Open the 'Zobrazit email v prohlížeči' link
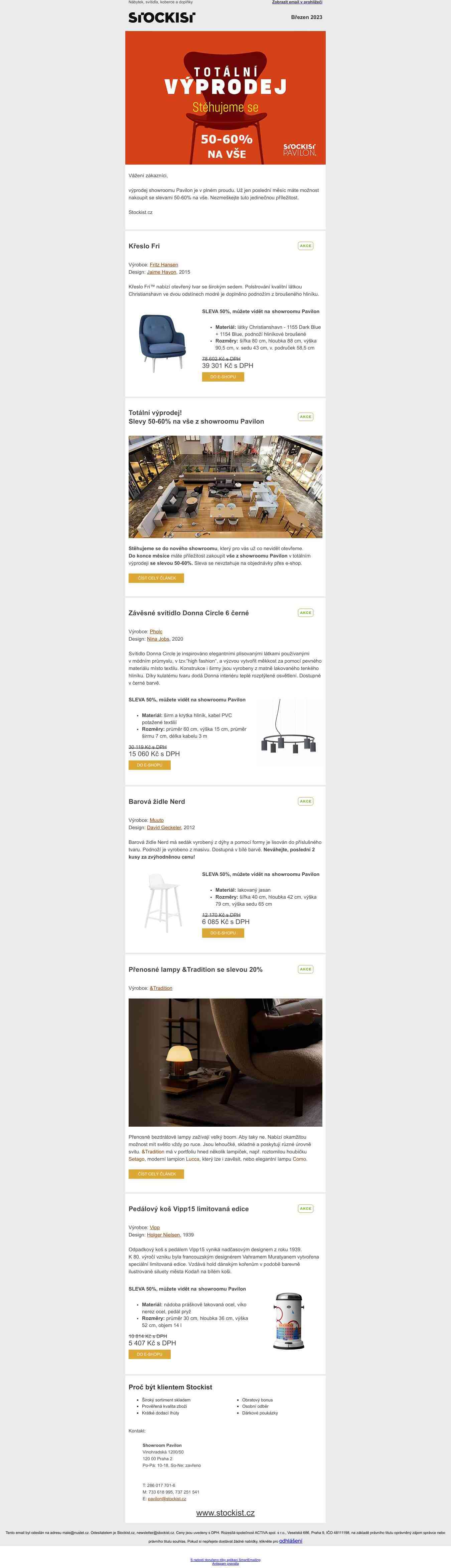This screenshot has height=1568, width=451. pos(297,2)
